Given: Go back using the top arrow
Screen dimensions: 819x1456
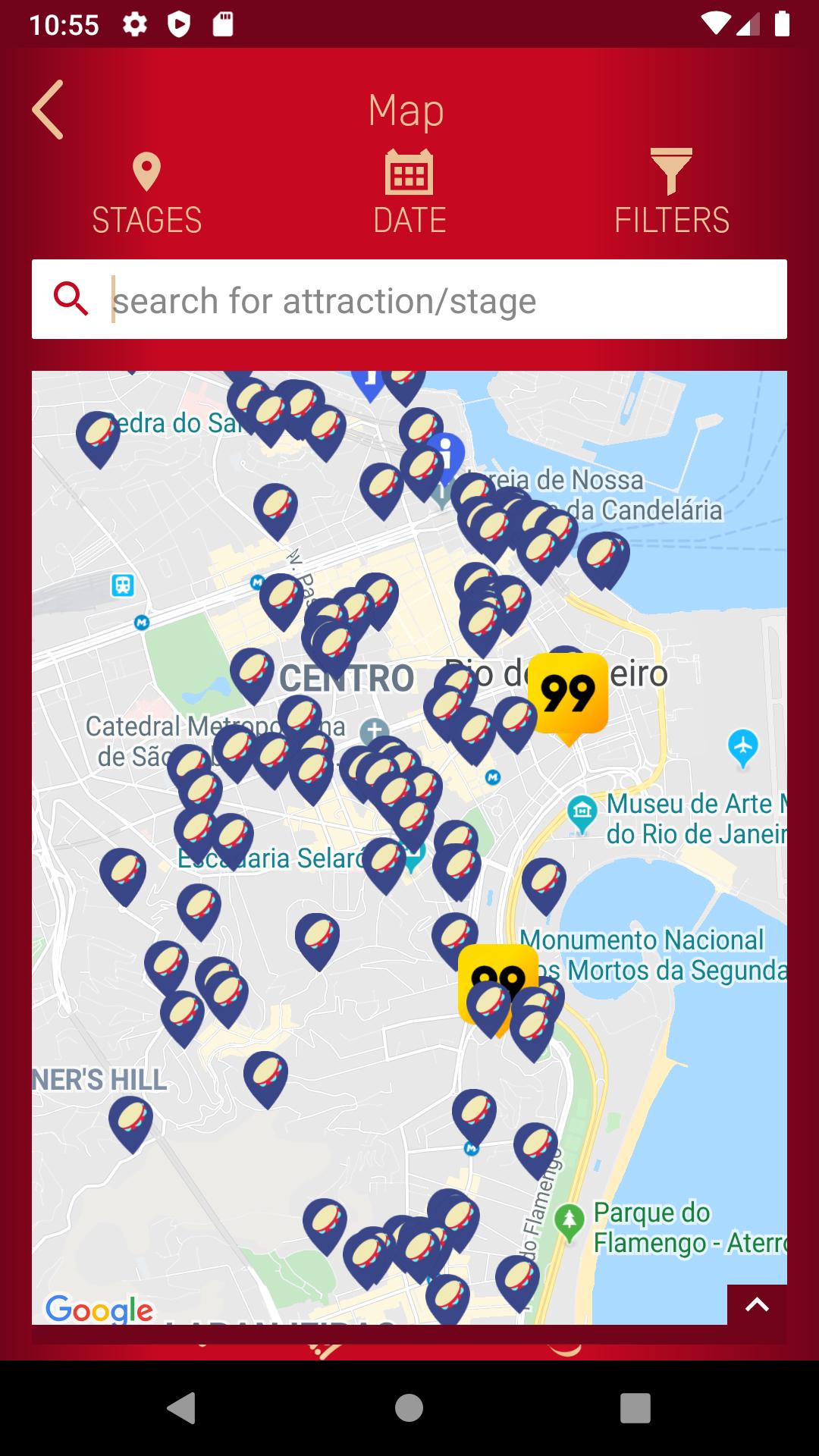Looking at the screenshot, I should tap(48, 110).
